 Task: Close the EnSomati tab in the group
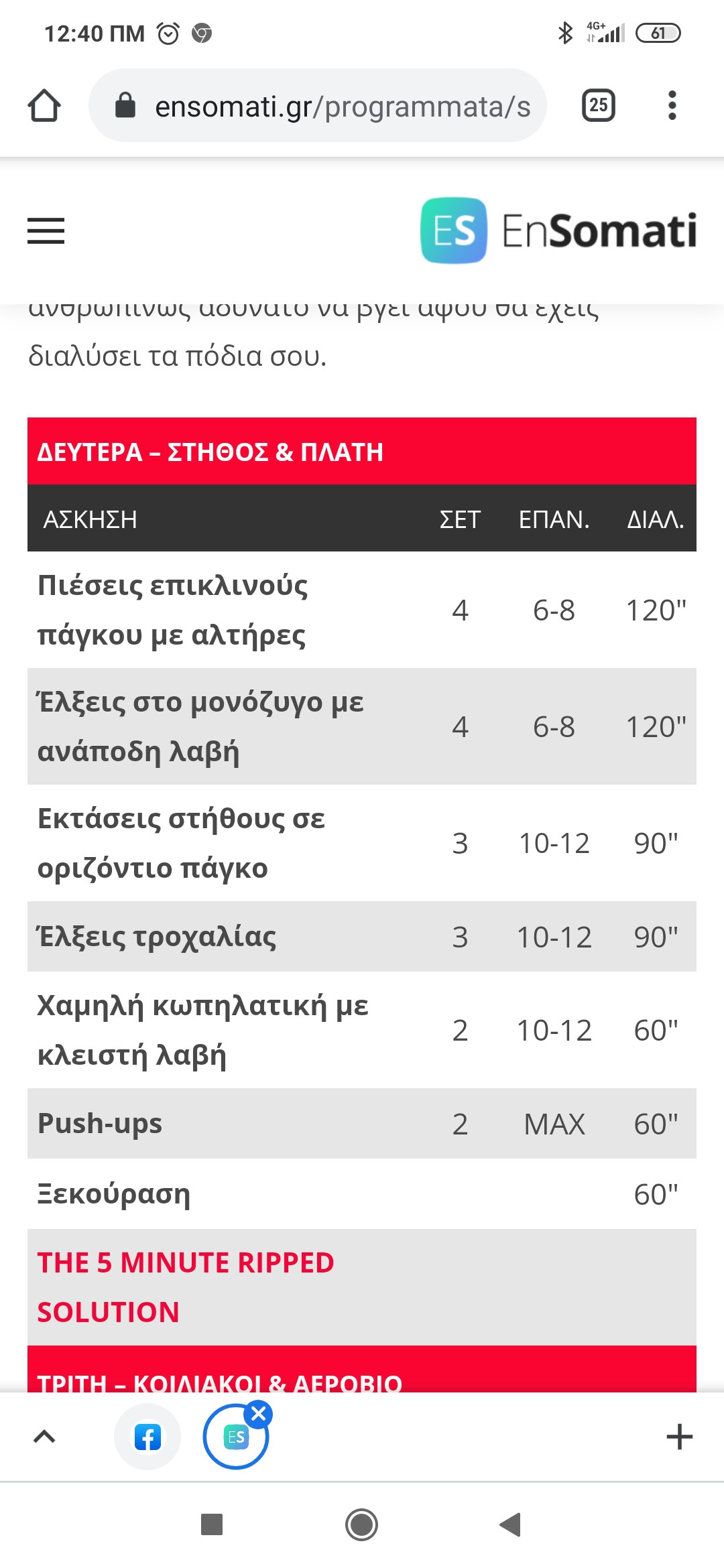coord(258,1414)
